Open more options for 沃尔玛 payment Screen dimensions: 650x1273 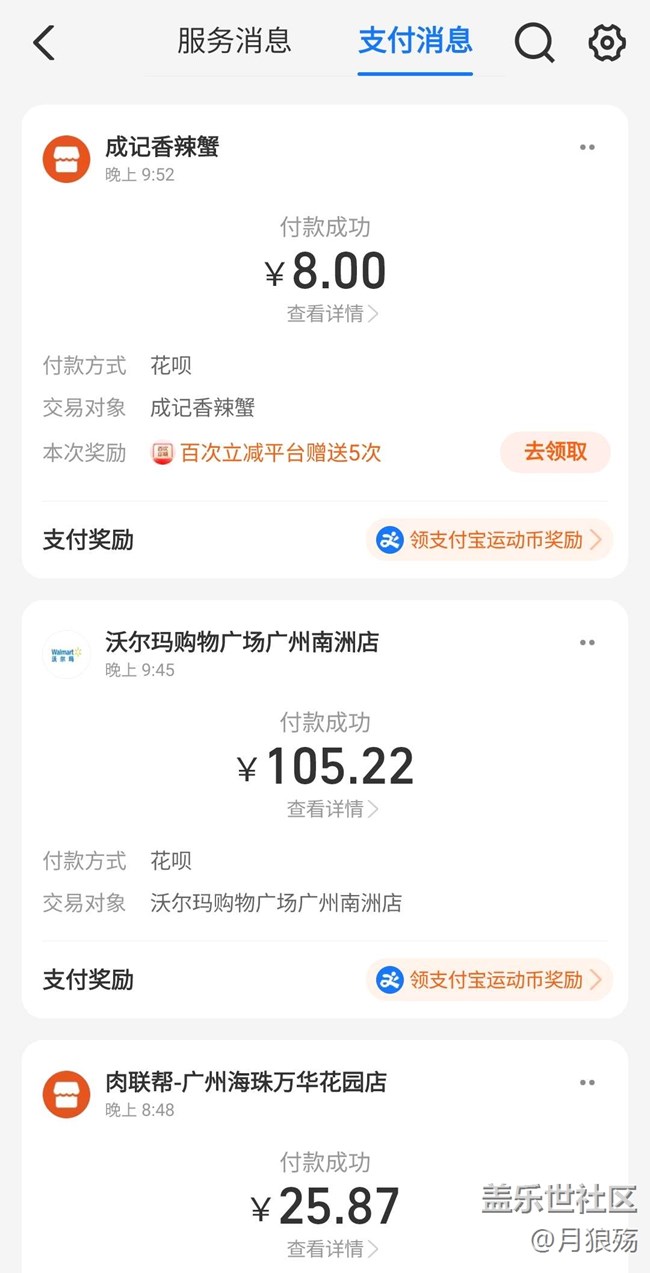pyautogui.click(x=587, y=643)
